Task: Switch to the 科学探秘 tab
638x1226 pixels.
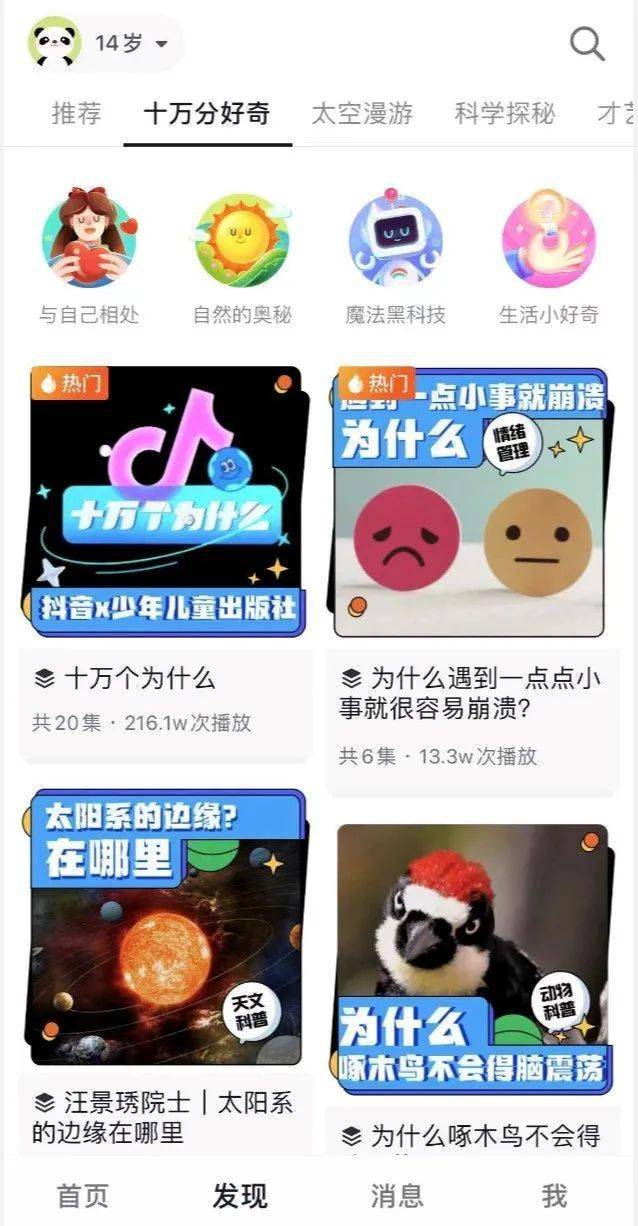Action: coord(505,113)
